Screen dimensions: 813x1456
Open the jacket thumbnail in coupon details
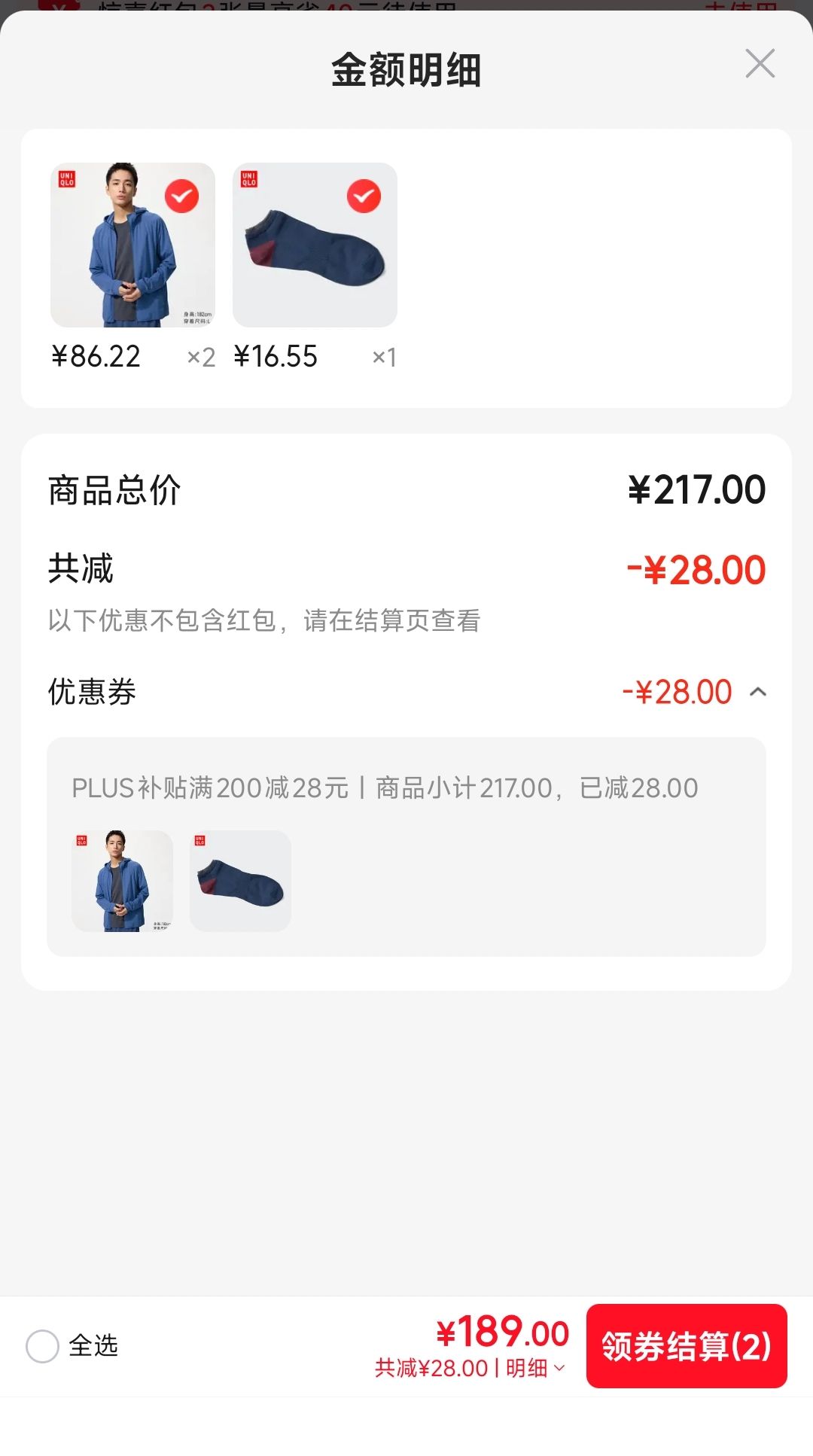click(122, 881)
